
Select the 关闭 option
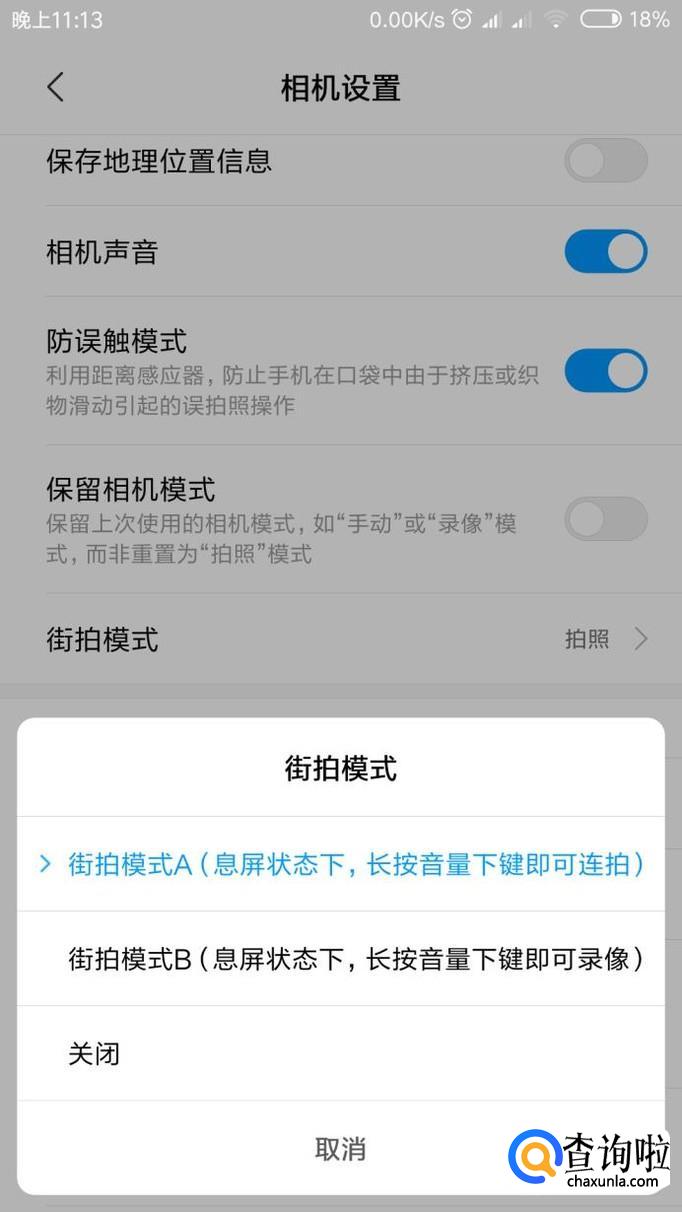(x=341, y=1054)
